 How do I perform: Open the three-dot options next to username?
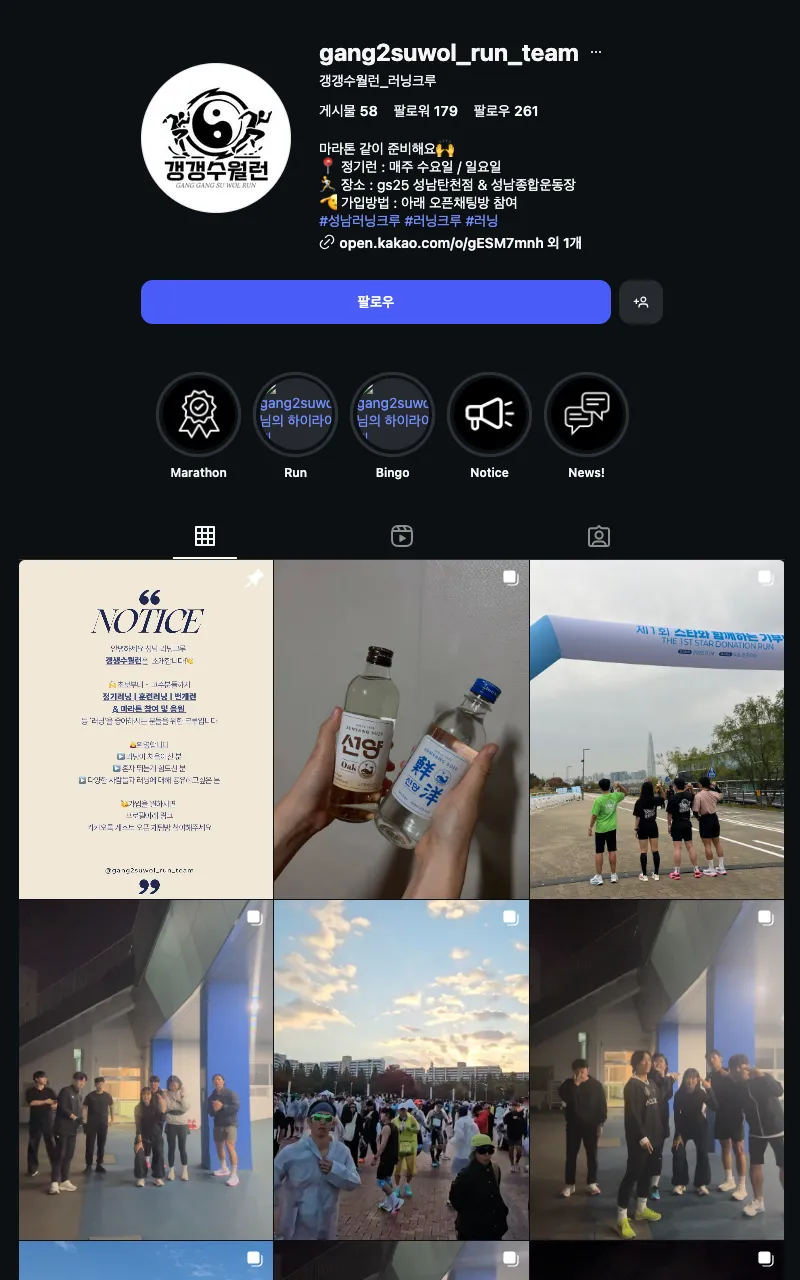click(x=596, y=53)
